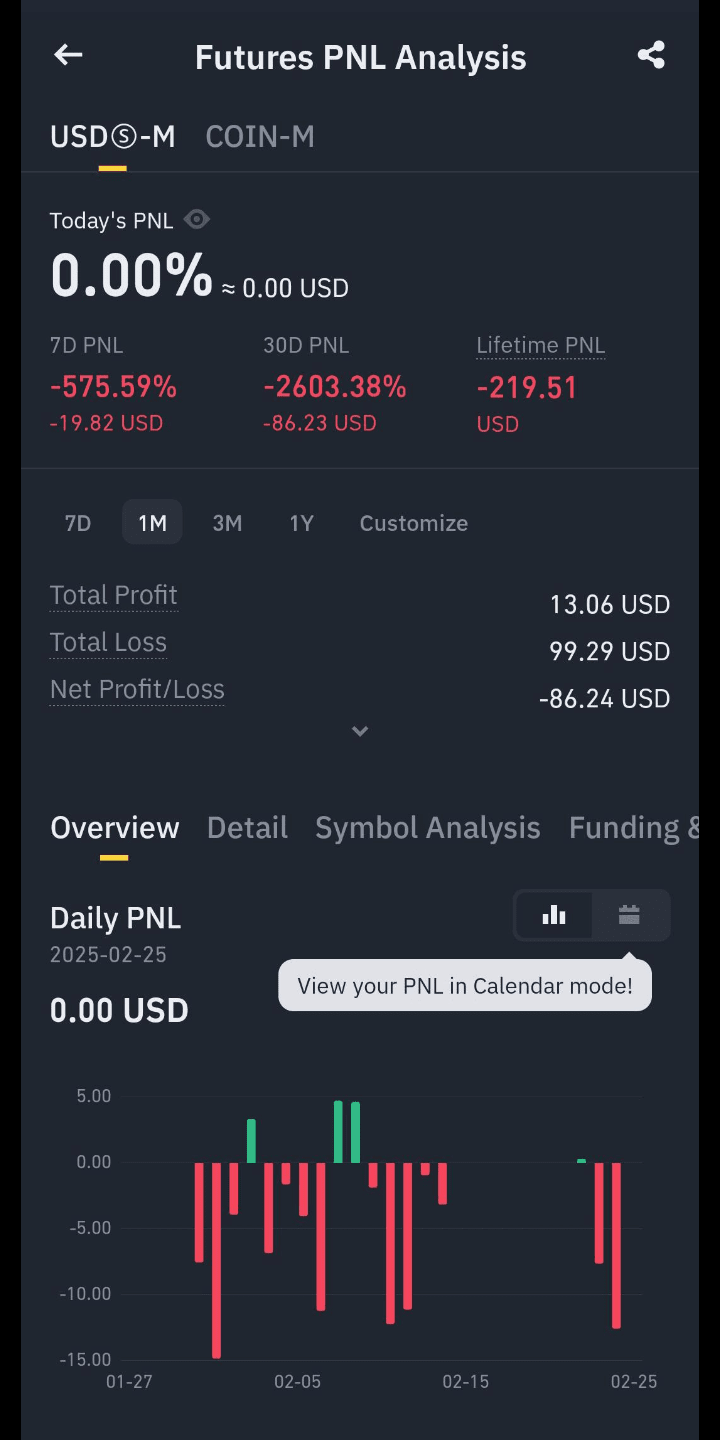Screen dimensions: 720x1440
Task: Select the 1M time range
Action: [x=152, y=523]
